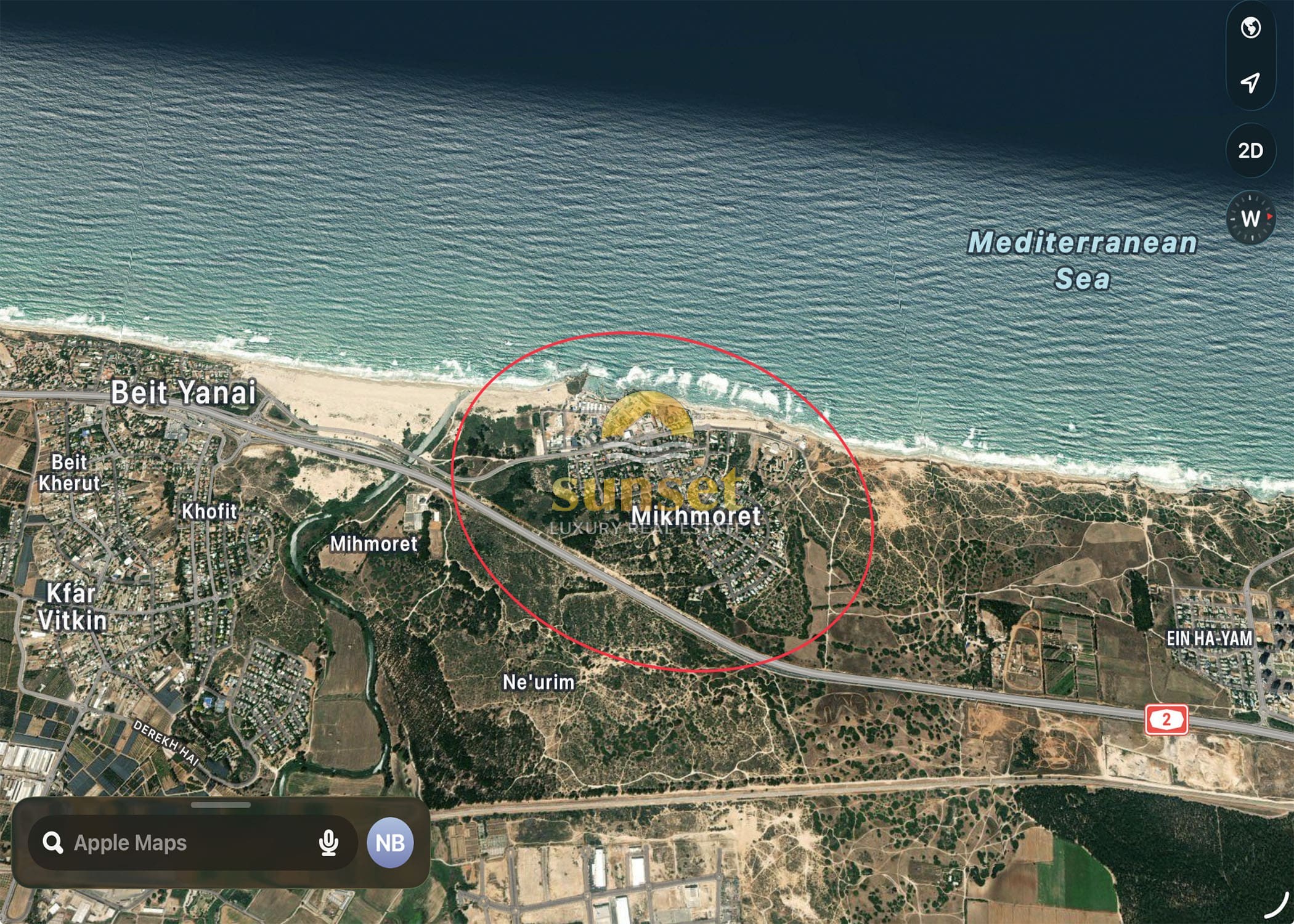Screen dimensions: 1294x924
Task: Open the map mode globe button
Action: pos(1250,28)
